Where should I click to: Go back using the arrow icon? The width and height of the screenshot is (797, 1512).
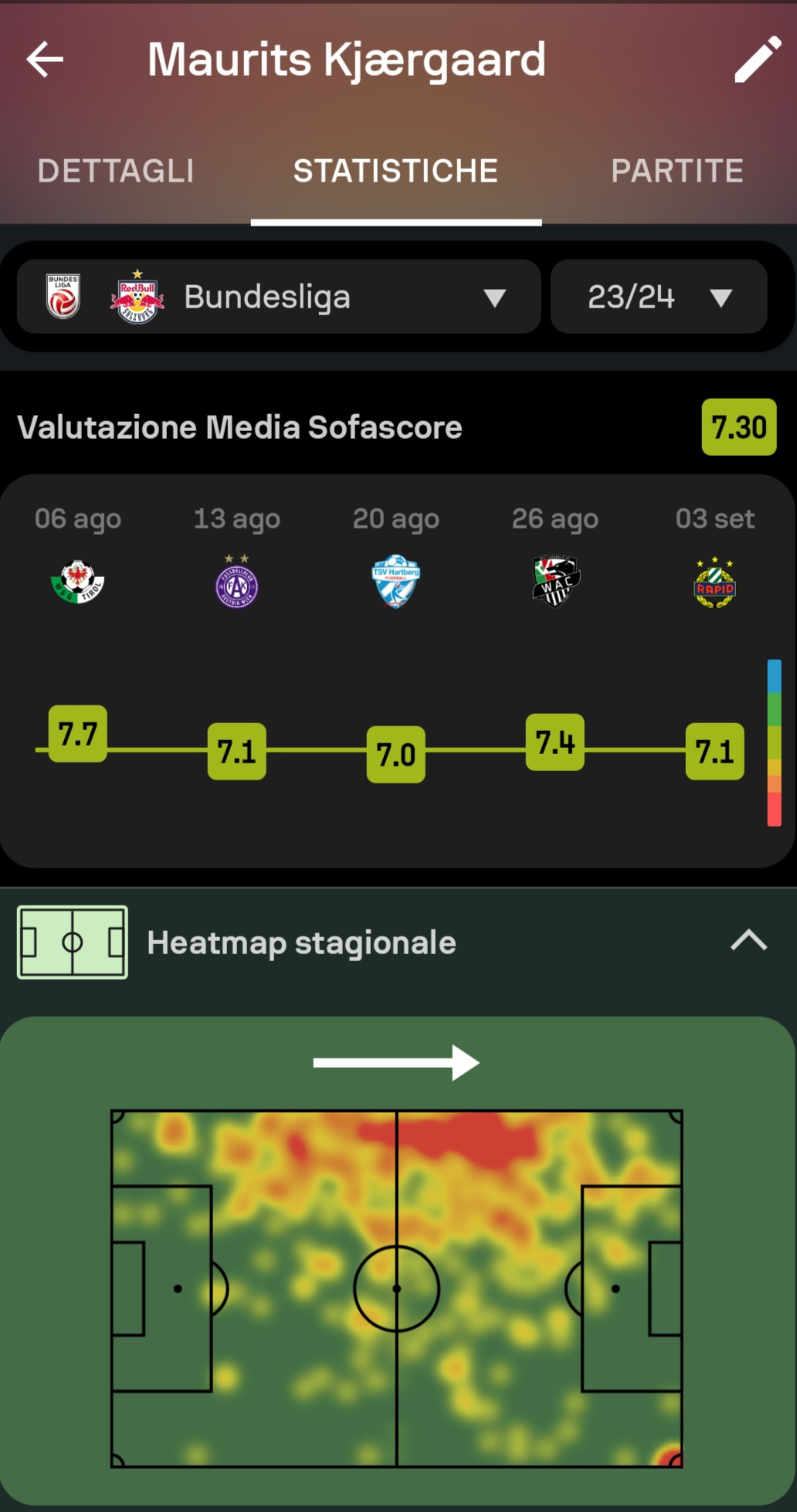45,59
